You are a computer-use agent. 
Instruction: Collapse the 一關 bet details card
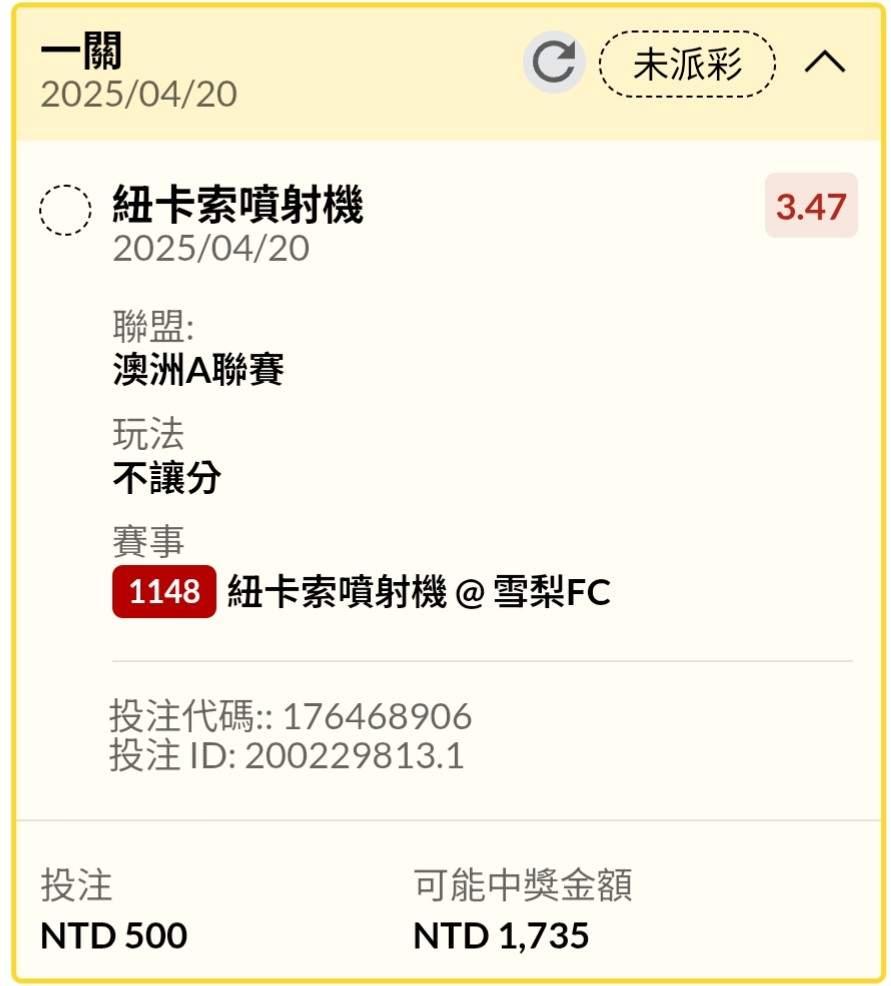tap(825, 64)
